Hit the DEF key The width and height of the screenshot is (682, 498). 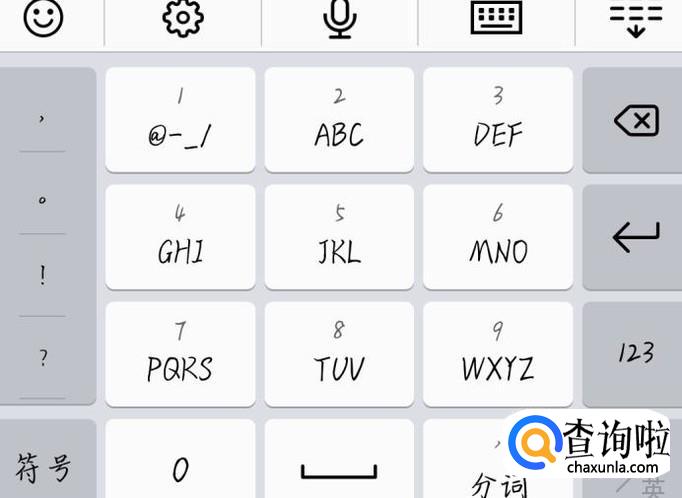click(498, 120)
